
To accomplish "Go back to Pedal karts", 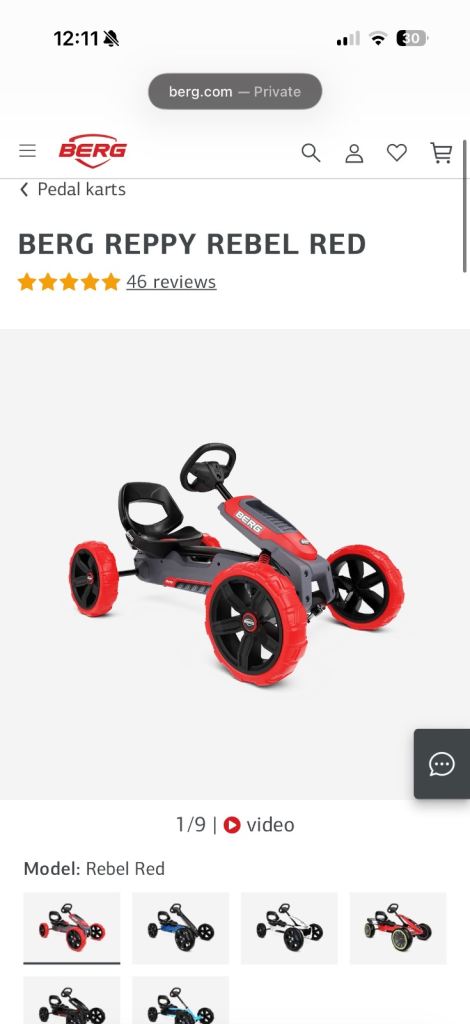I will 72,189.
